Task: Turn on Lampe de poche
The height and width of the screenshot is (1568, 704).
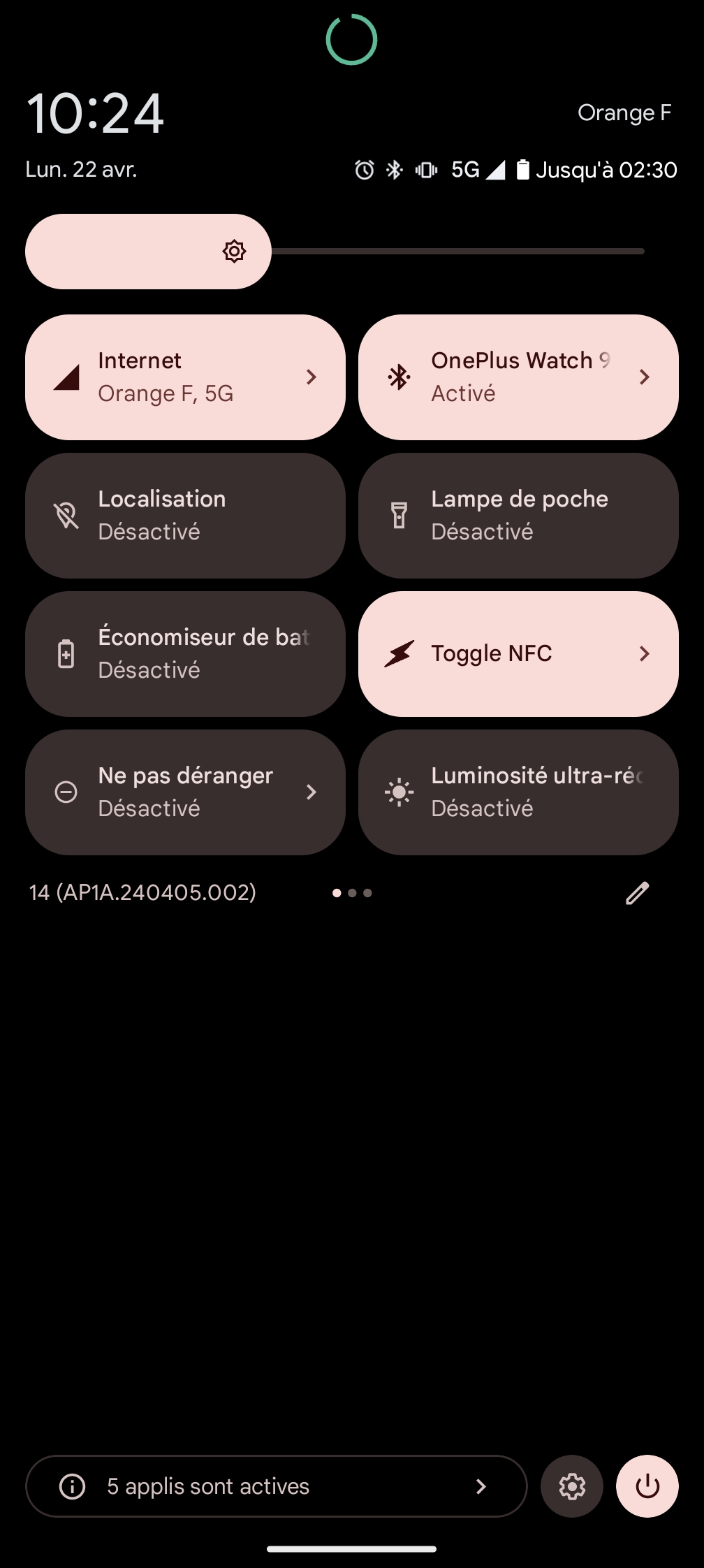Action: click(518, 516)
